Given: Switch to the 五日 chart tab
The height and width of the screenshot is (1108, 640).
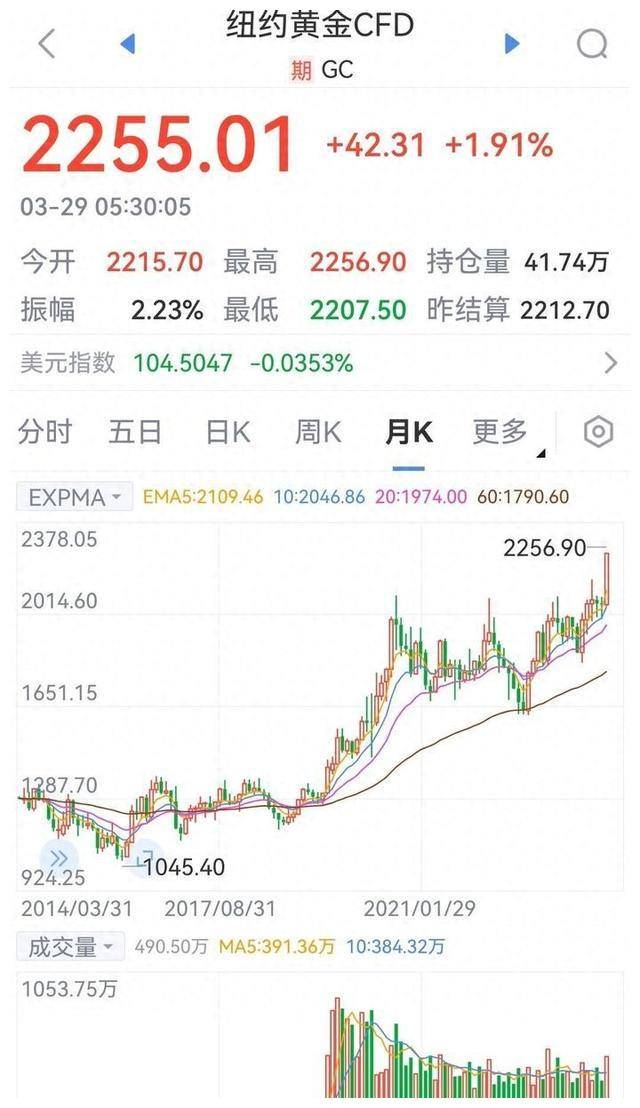Looking at the screenshot, I should click(135, 432).
